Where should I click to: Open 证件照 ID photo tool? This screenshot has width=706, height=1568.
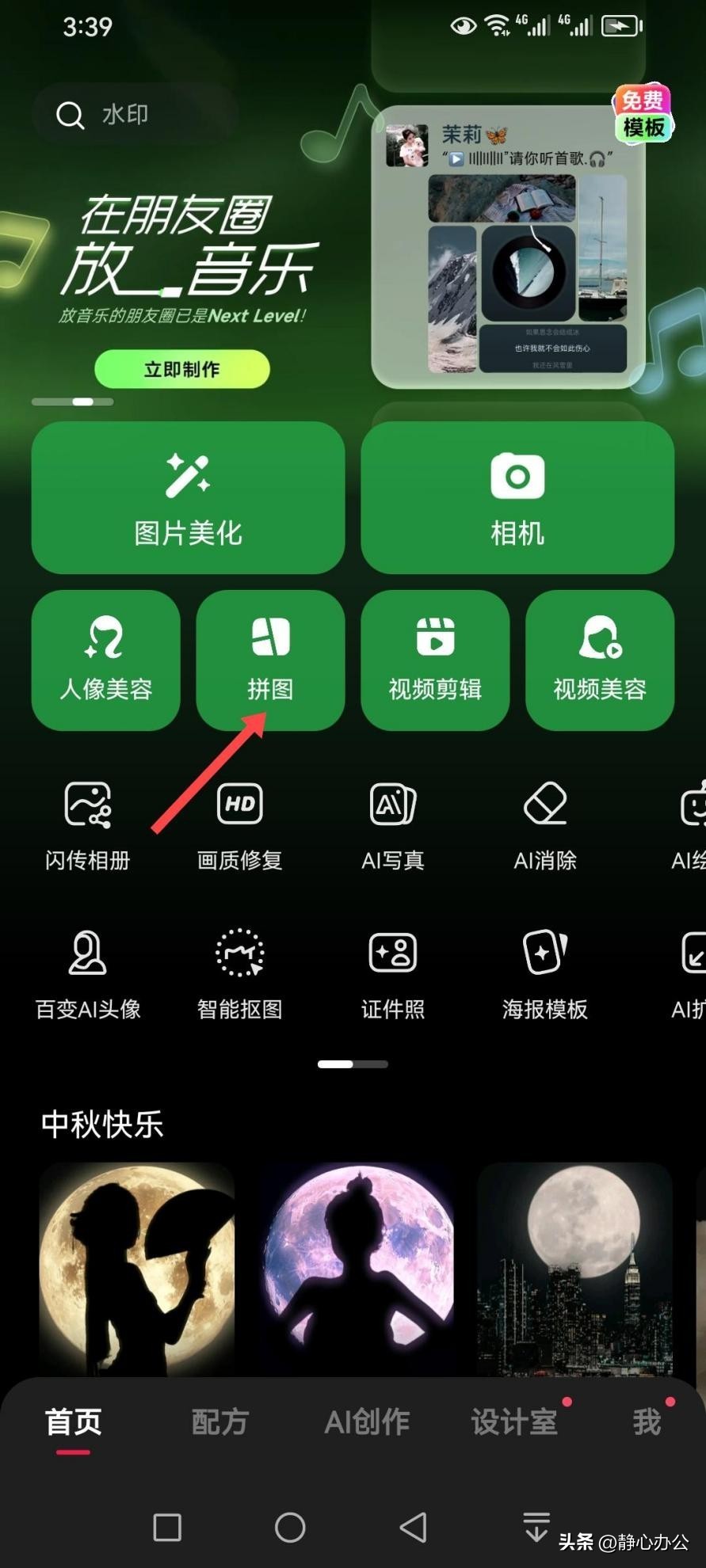pyautogui.click(x=392, y=974)
